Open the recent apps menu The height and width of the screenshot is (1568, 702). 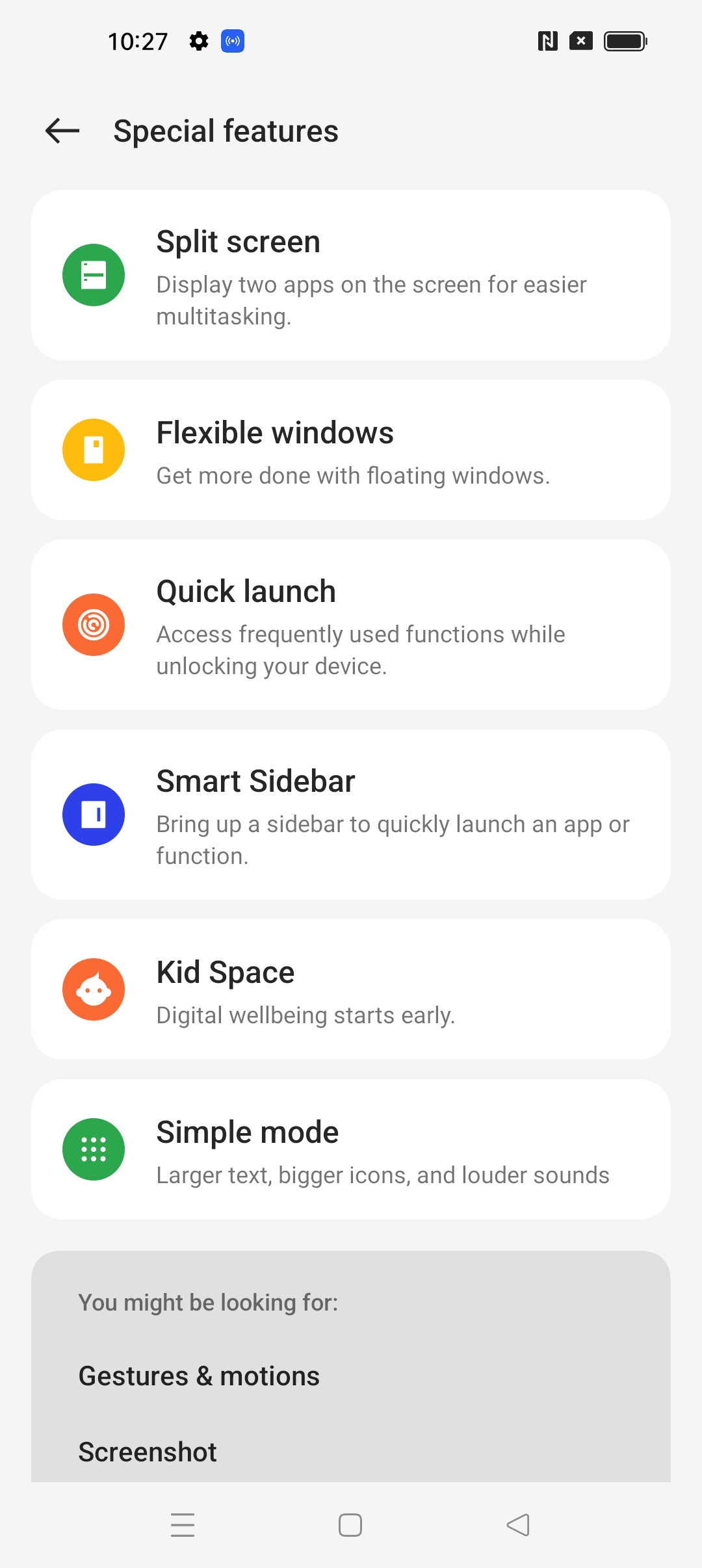pos(183,1525)
